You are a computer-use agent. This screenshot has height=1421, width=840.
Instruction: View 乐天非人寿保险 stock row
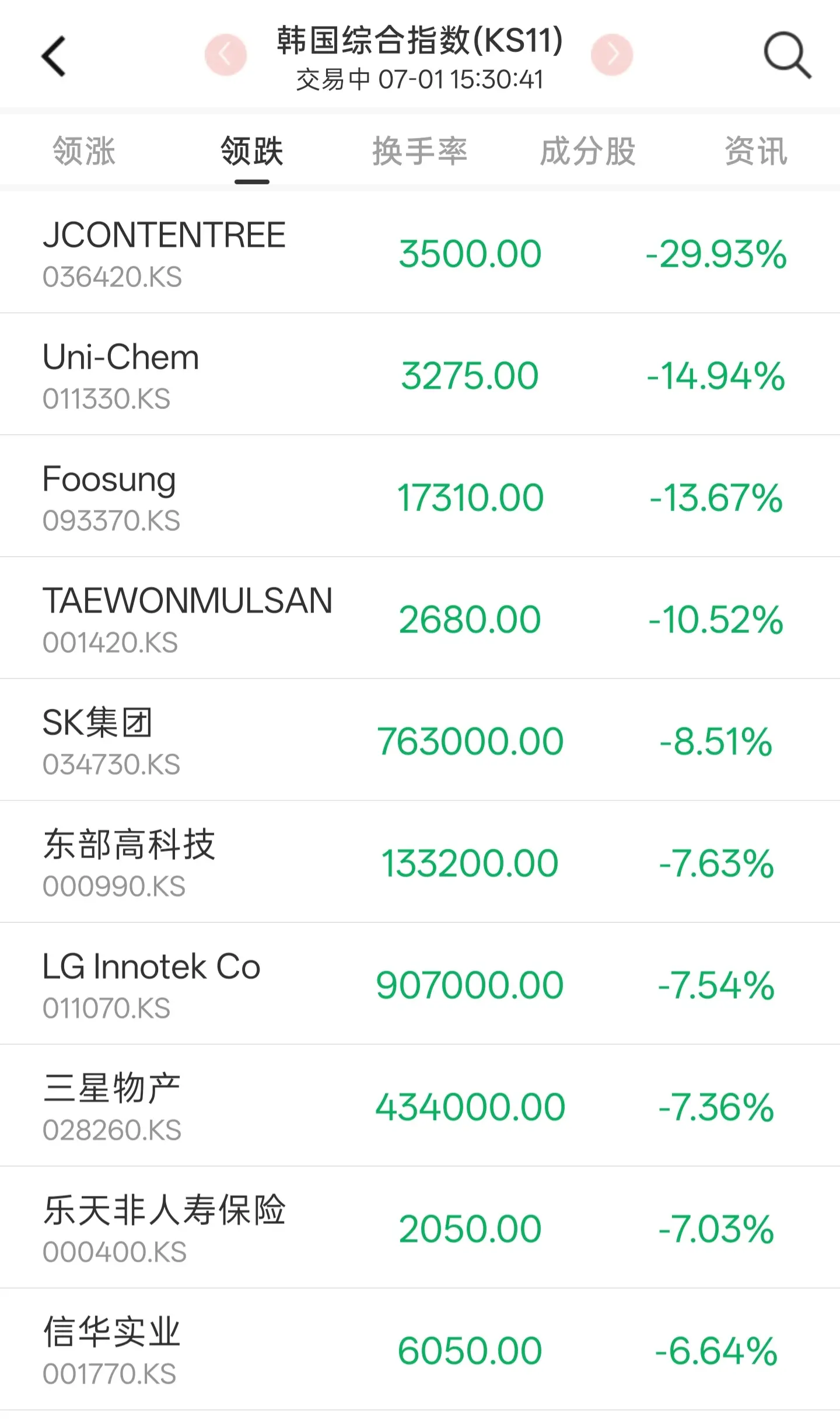[x=420, y=1228]
